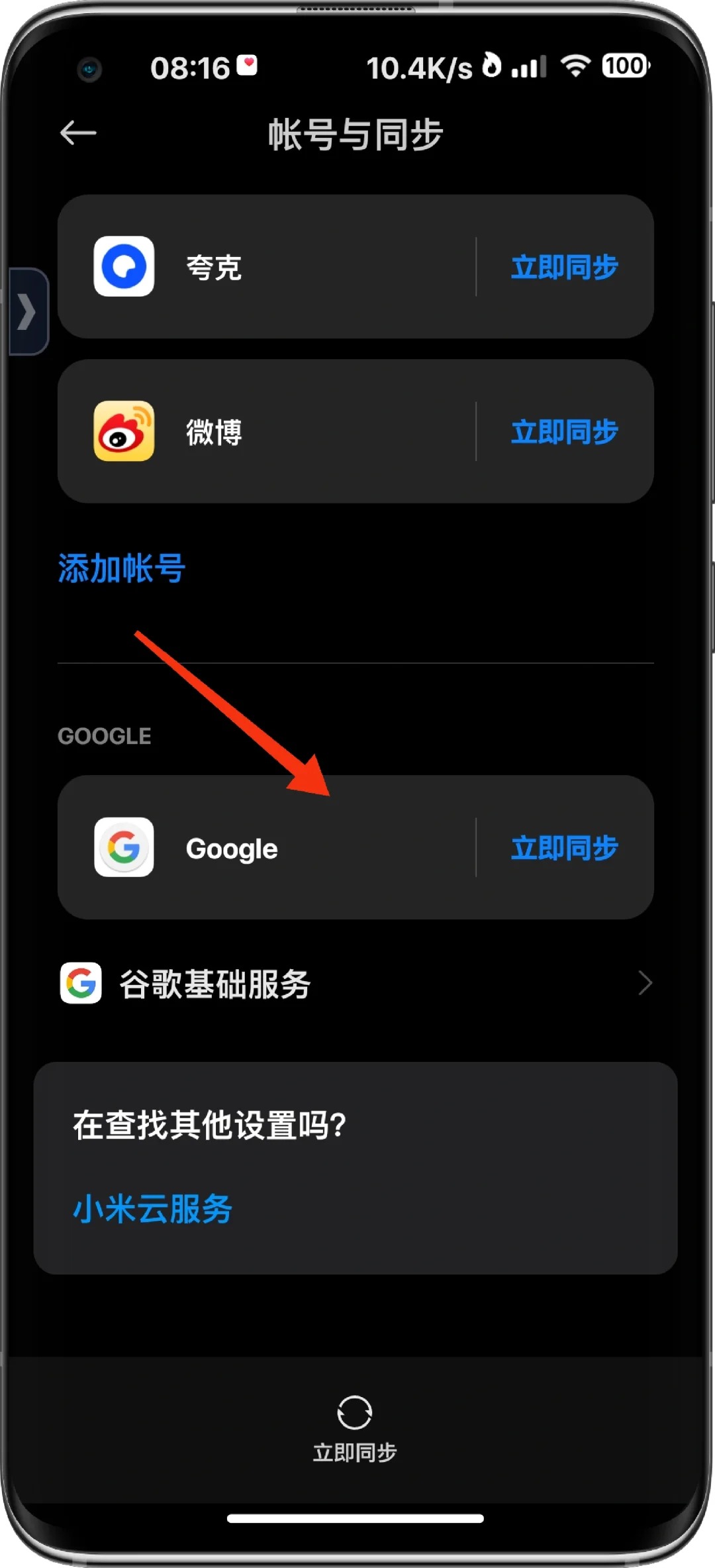
Task: Sync the 微博 account now
Action: click(564, 432)
